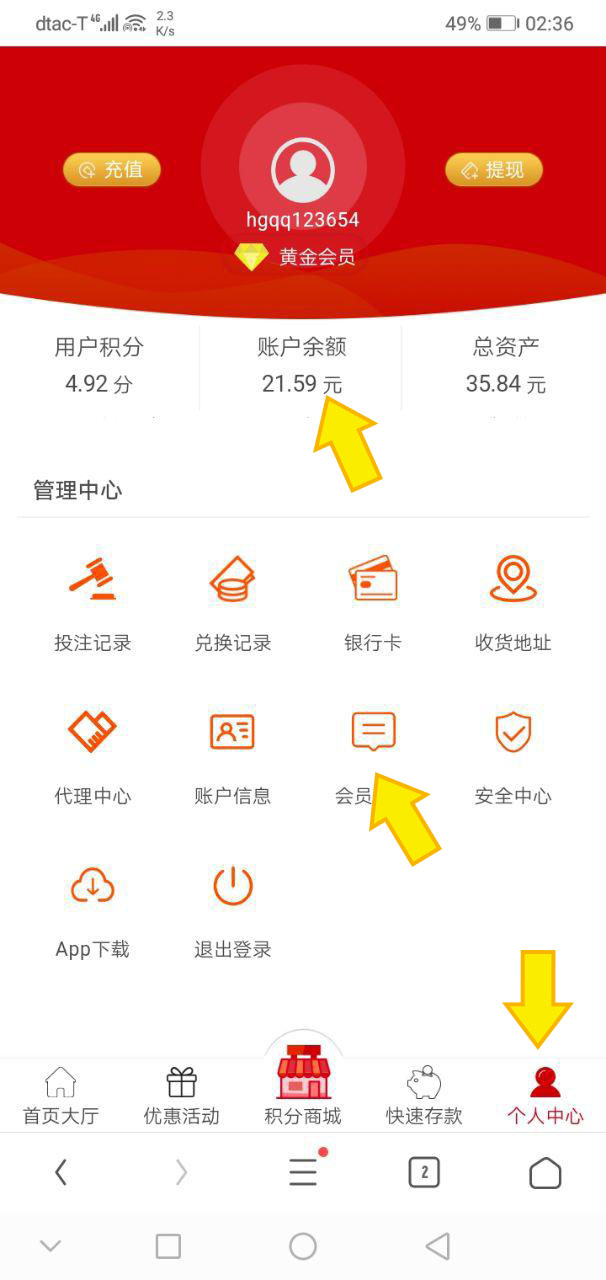Tap the 提现 withdraw button
This screenshot has width=606, height=1280.
tap(493, 170)
